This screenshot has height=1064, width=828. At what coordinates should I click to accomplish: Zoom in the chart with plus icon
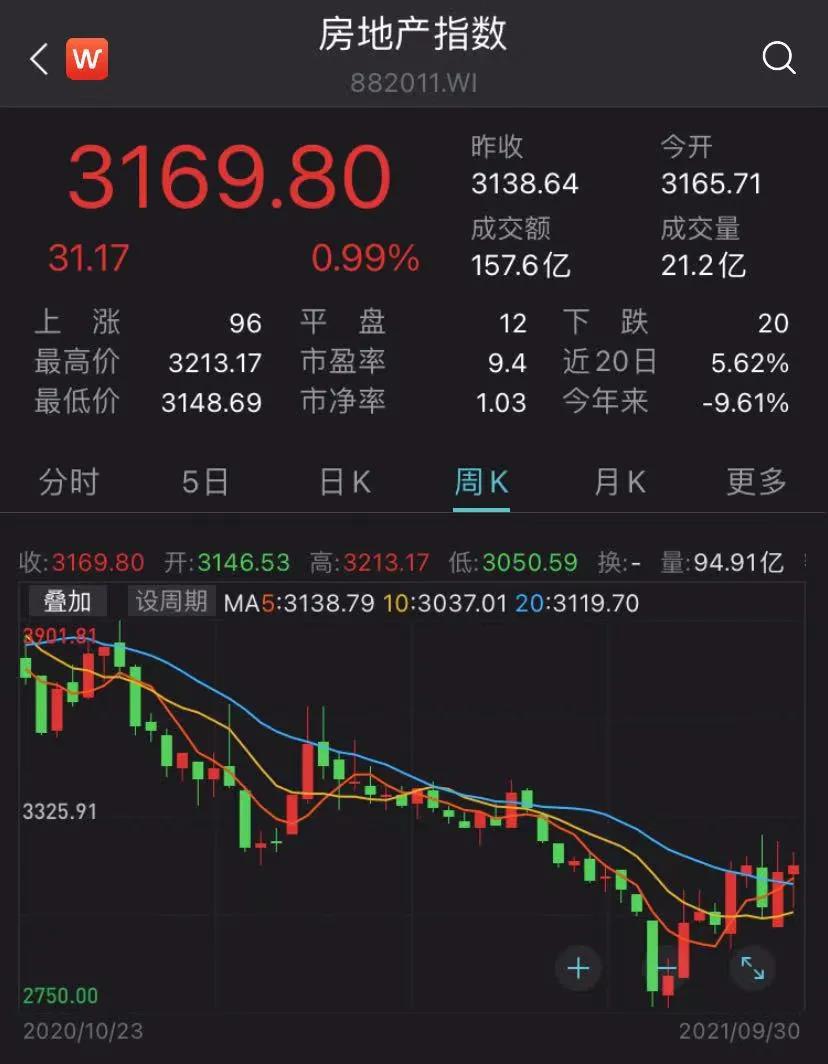pos(579,967)
